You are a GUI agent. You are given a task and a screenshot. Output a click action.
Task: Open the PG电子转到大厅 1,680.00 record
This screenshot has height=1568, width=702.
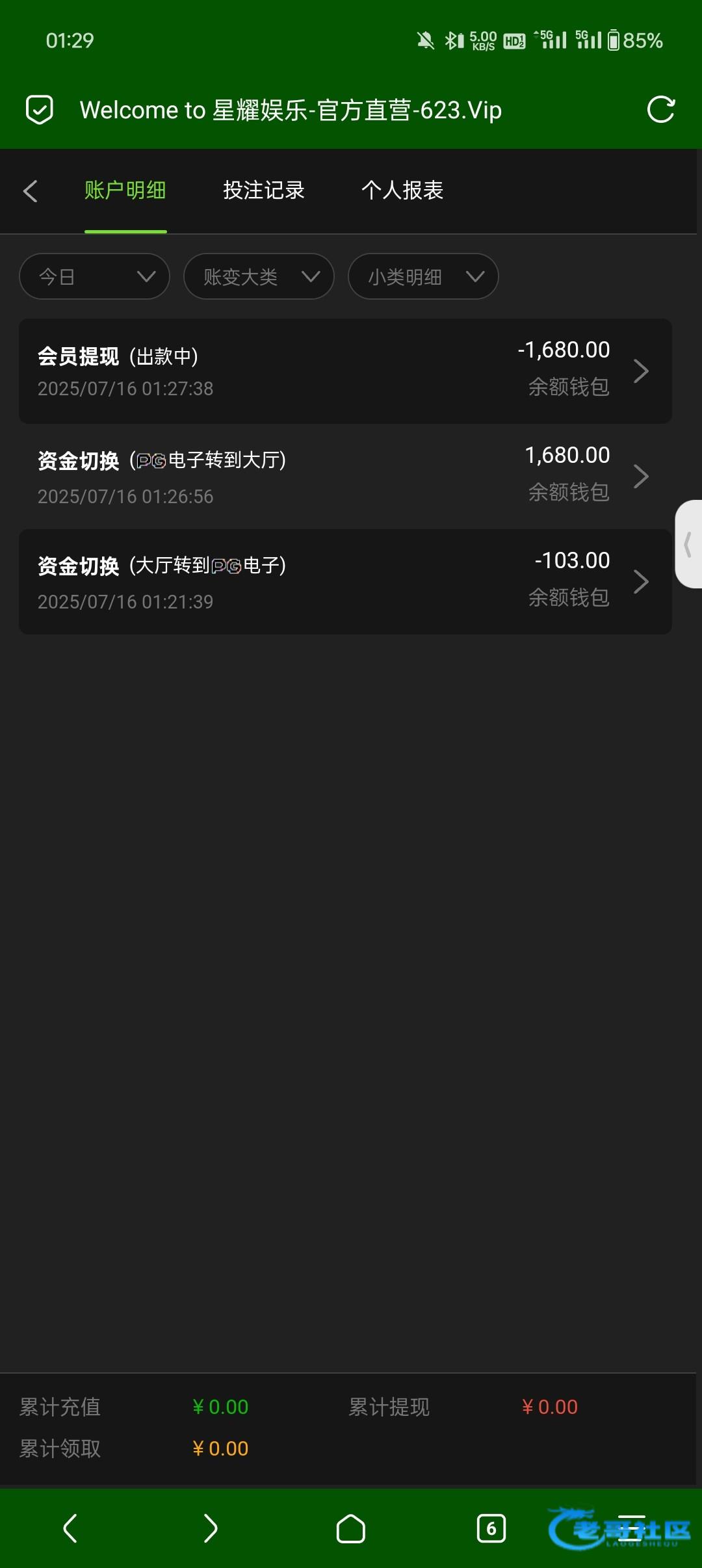345,477
